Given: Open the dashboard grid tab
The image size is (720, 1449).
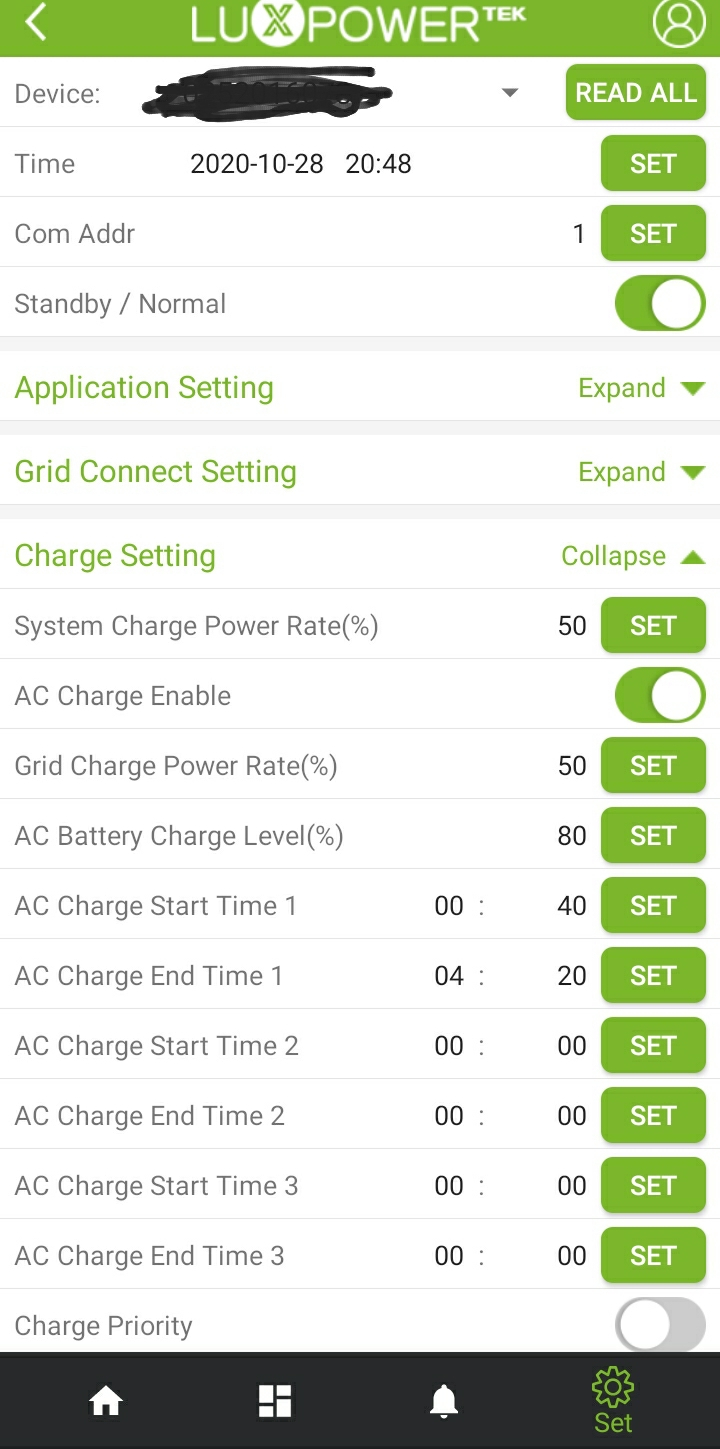Looking at the screenshot, I should [275, 1401].
